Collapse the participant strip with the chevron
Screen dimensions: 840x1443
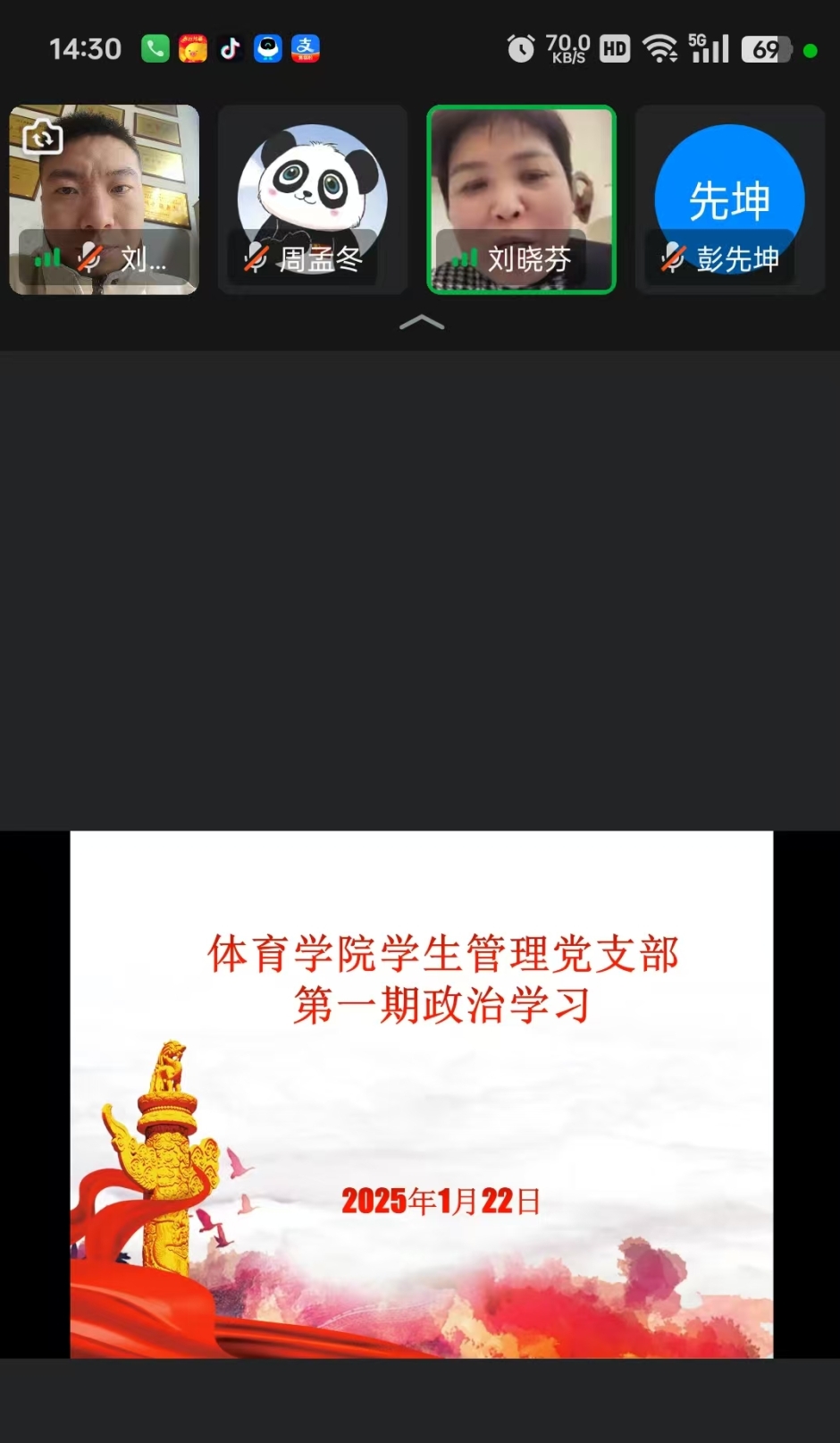[421, 323]
